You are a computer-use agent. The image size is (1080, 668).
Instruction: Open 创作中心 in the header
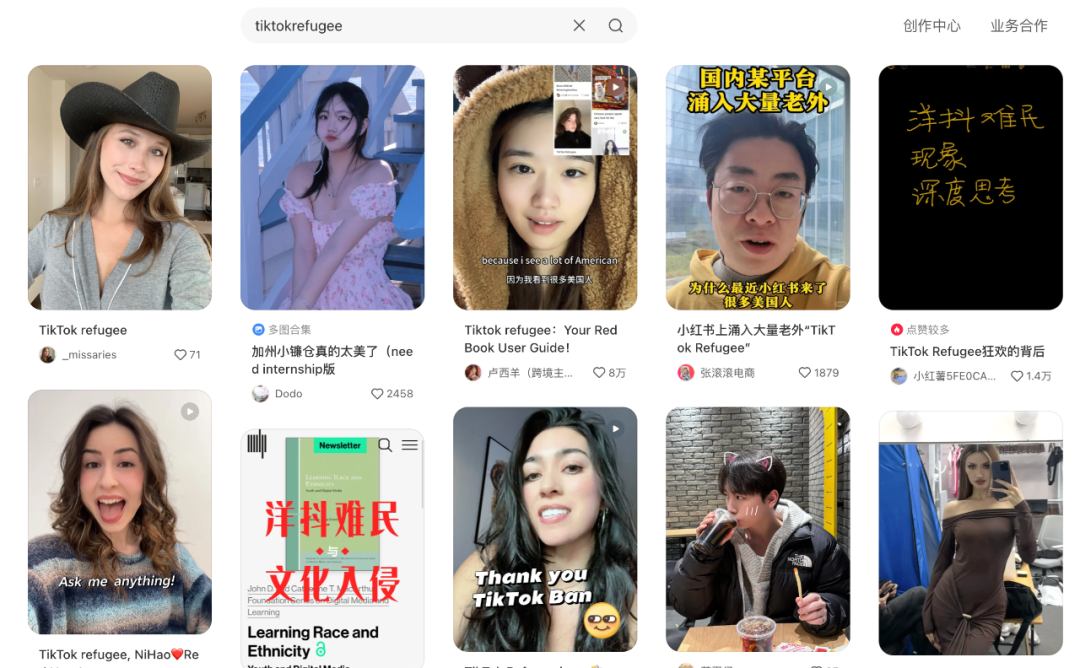(931, 26)
